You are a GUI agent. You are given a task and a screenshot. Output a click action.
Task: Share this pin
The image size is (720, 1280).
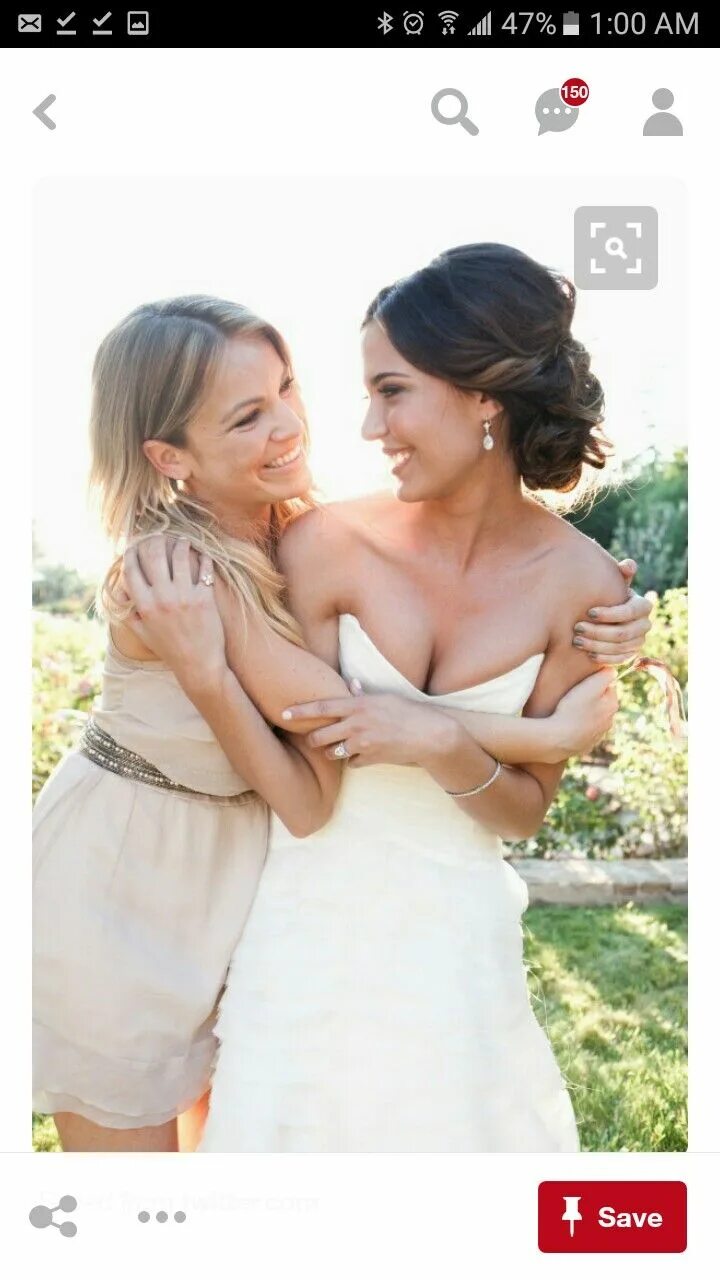pos(53,1216)
